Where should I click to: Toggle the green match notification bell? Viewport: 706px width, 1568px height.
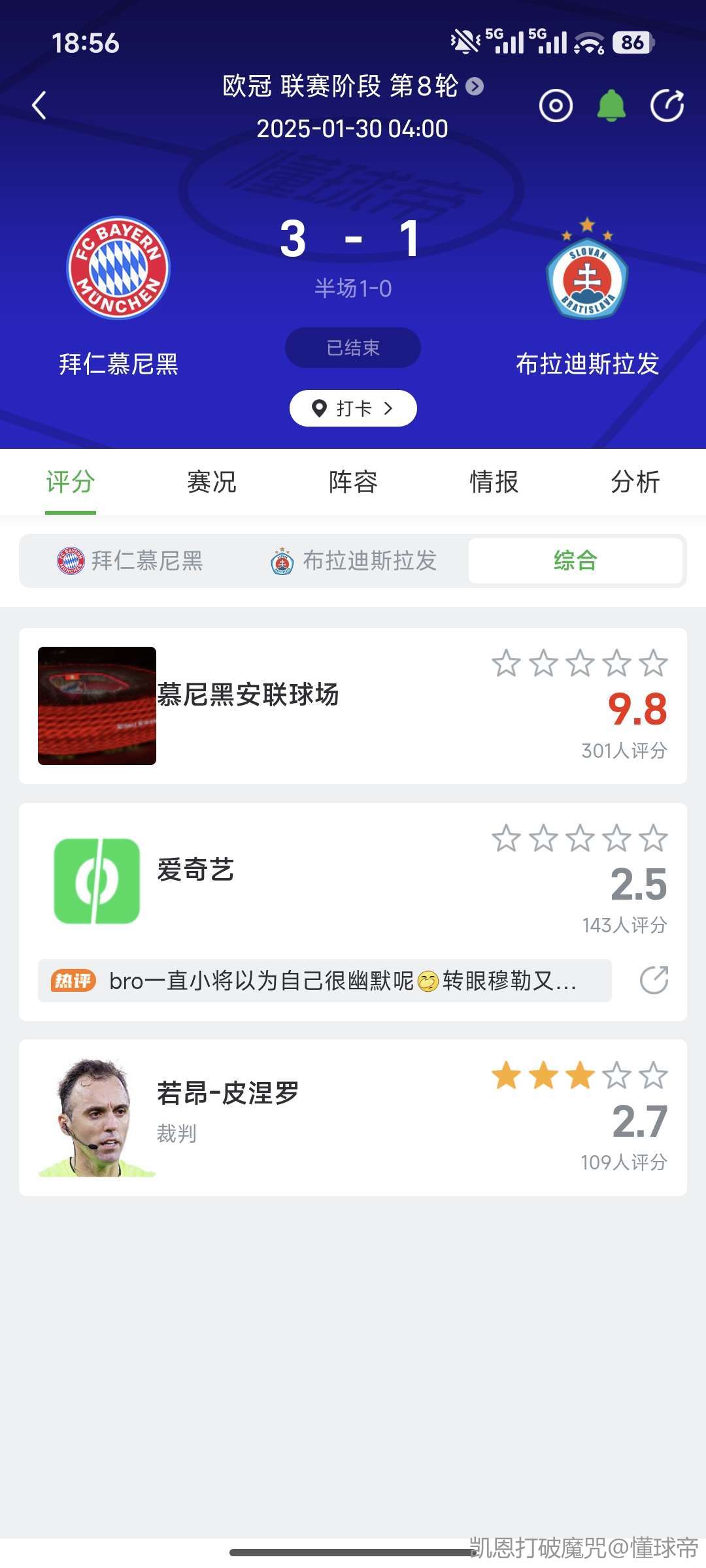click(611, 106)
